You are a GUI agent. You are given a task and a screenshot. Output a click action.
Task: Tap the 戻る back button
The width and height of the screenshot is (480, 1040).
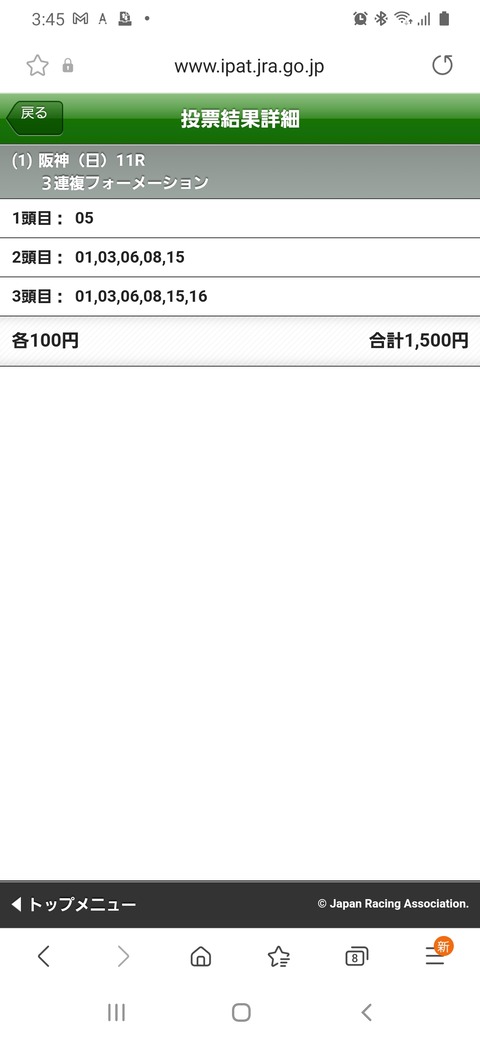pyautogui.click(x=34, y=117)
